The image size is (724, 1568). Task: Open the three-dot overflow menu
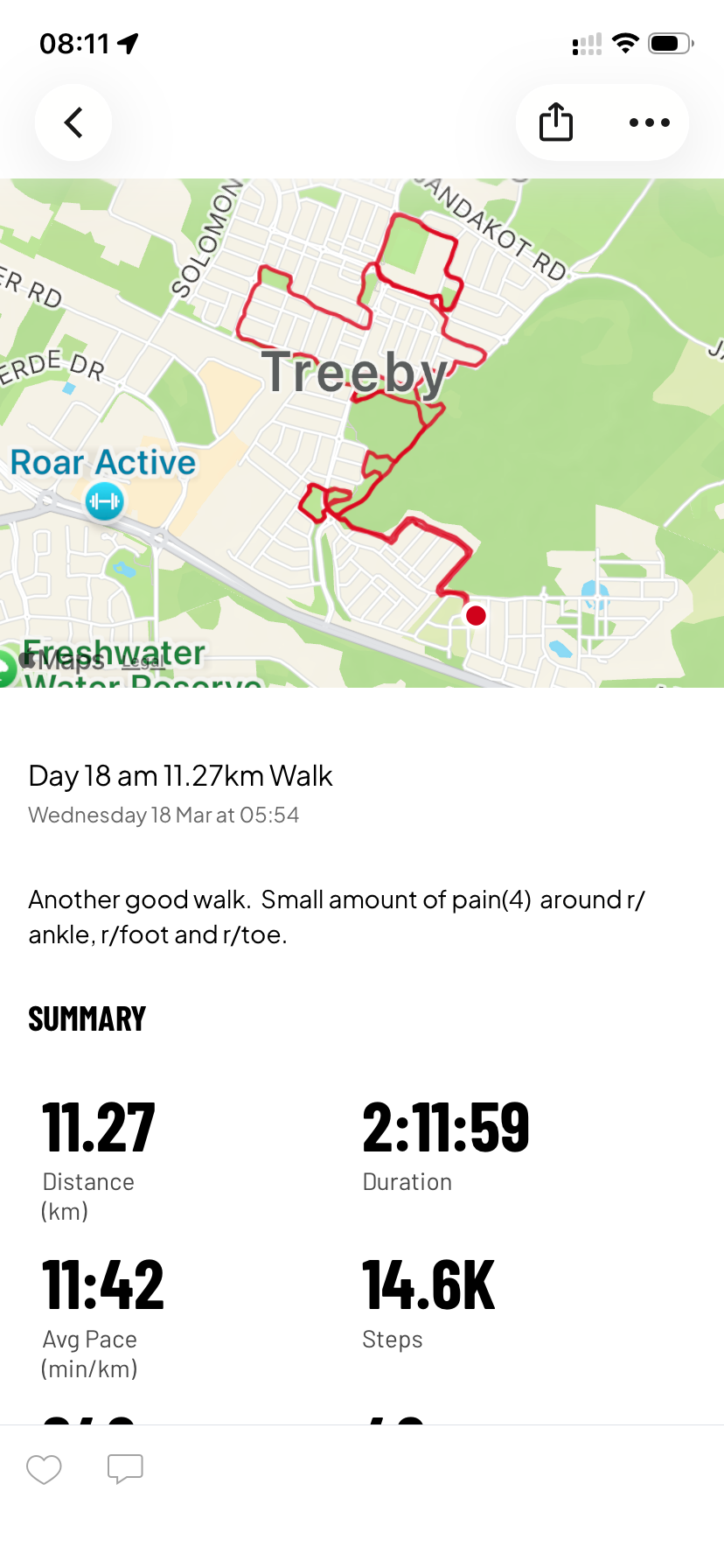[x=649, y=122]
